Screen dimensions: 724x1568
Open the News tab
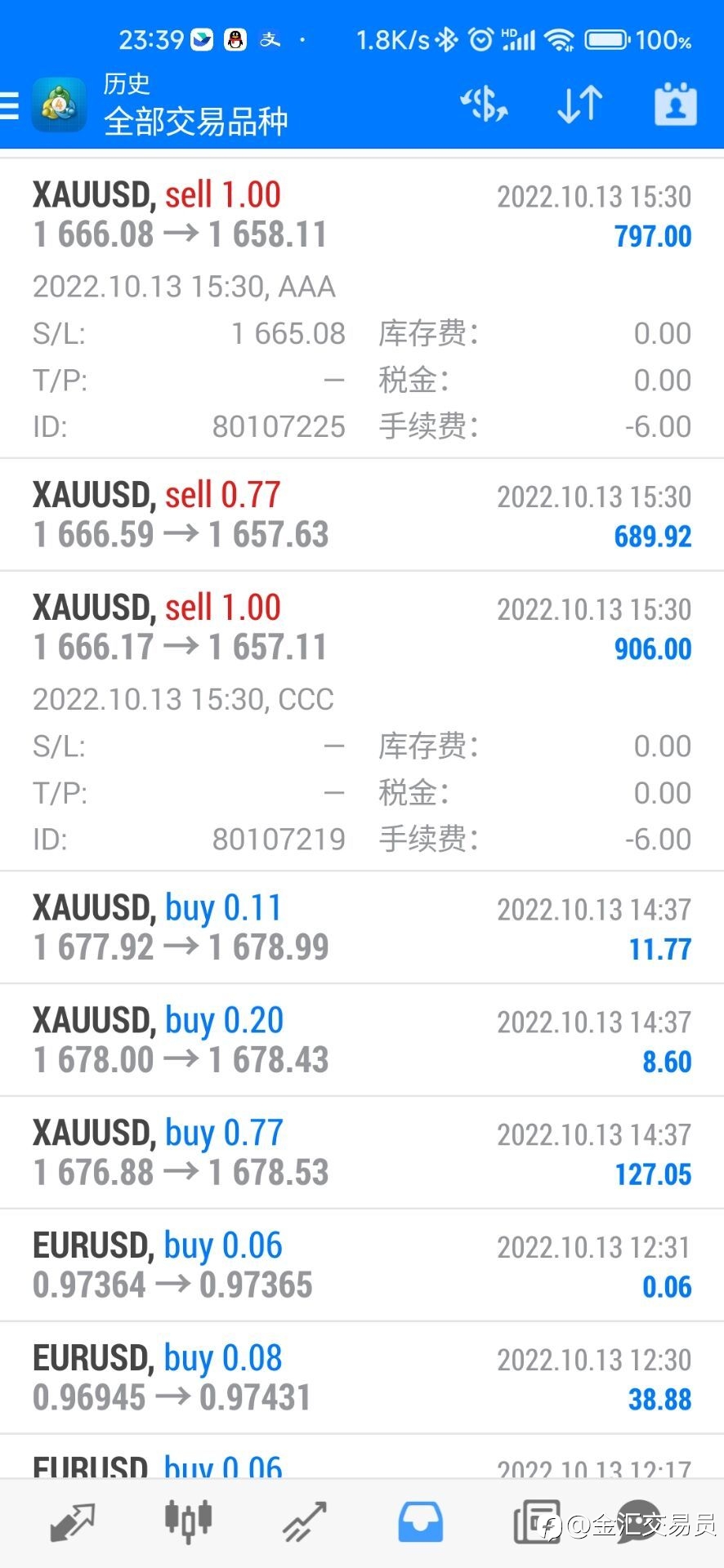click(x=536, y=1522)
